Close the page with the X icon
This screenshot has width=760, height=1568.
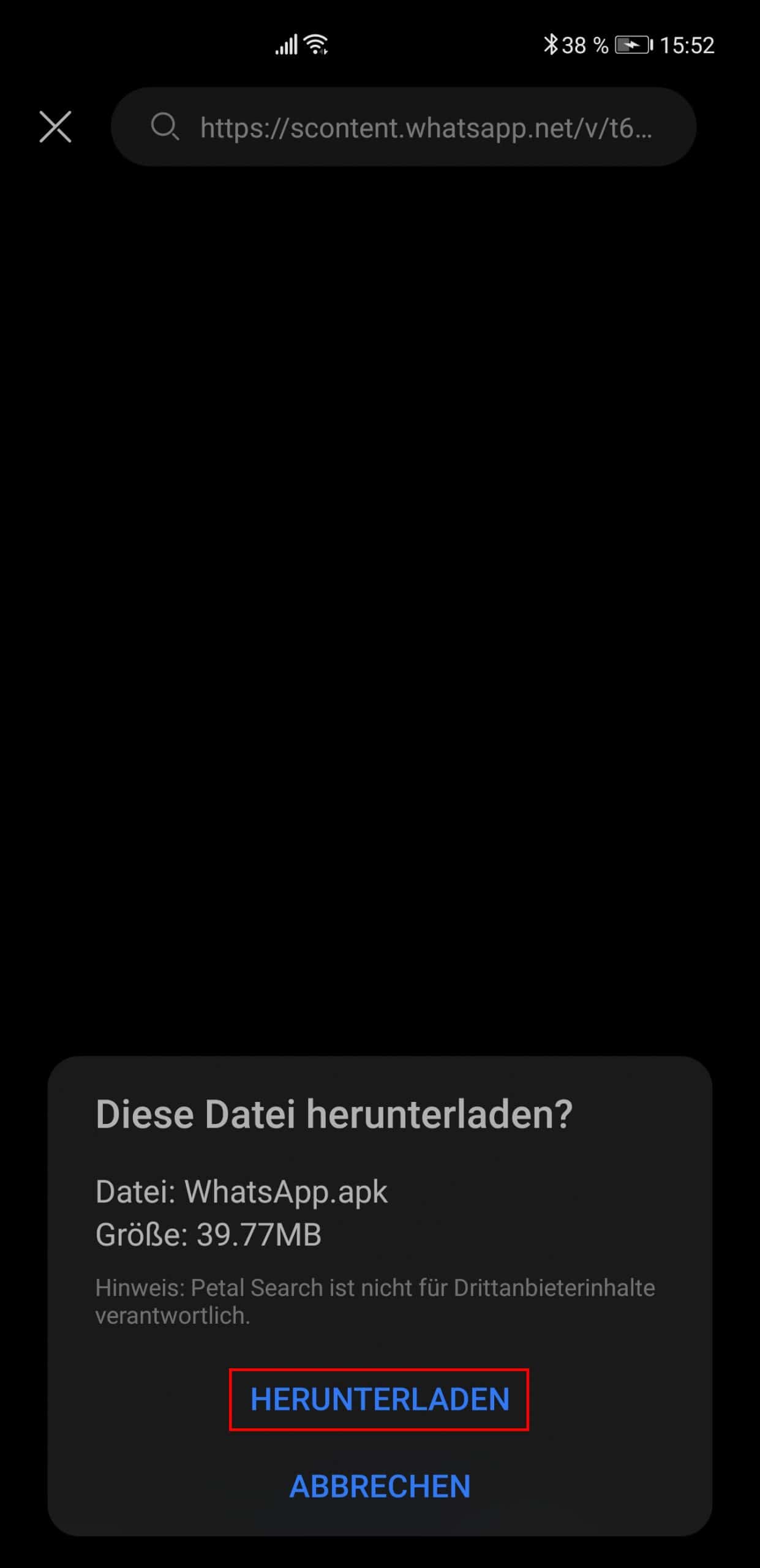point(56,127)
